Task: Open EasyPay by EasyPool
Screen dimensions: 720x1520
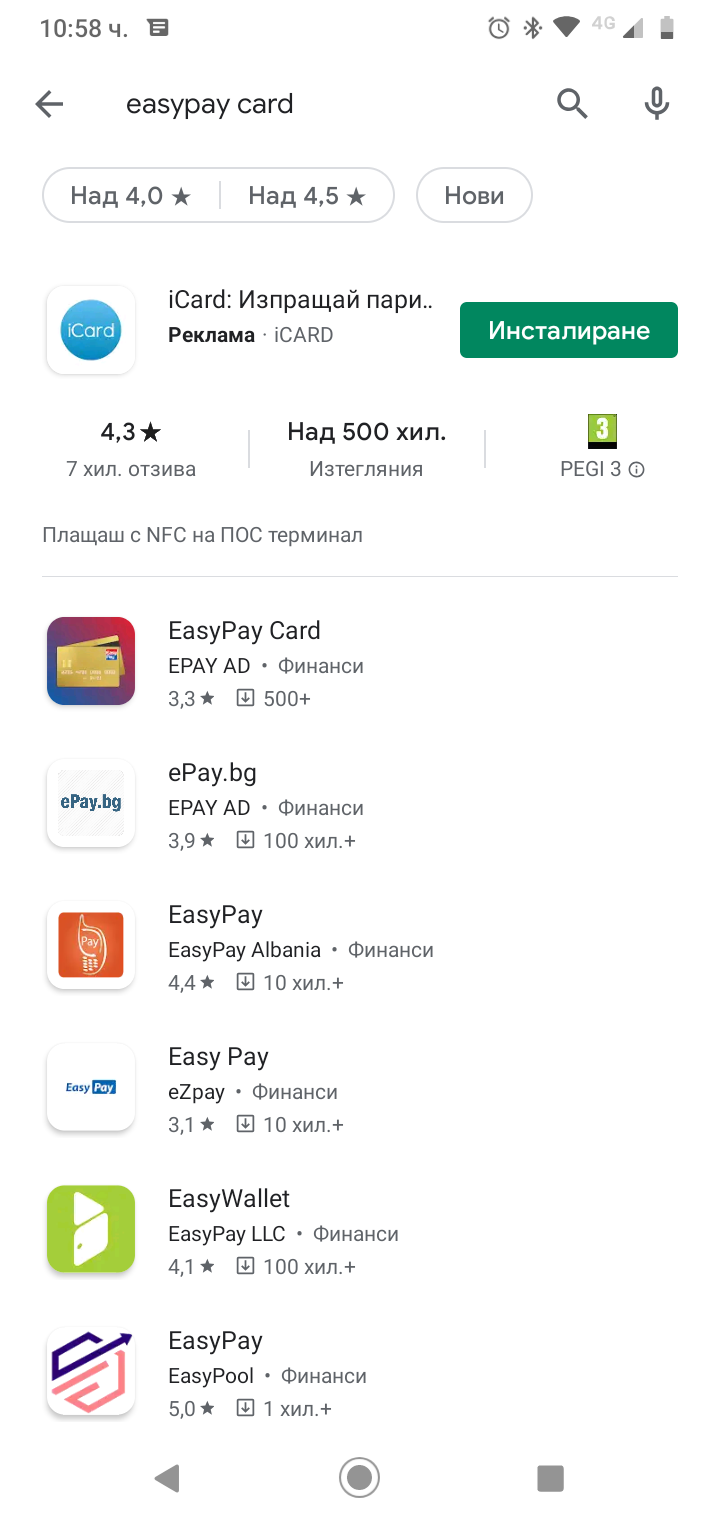Action: click(360, 1372)
